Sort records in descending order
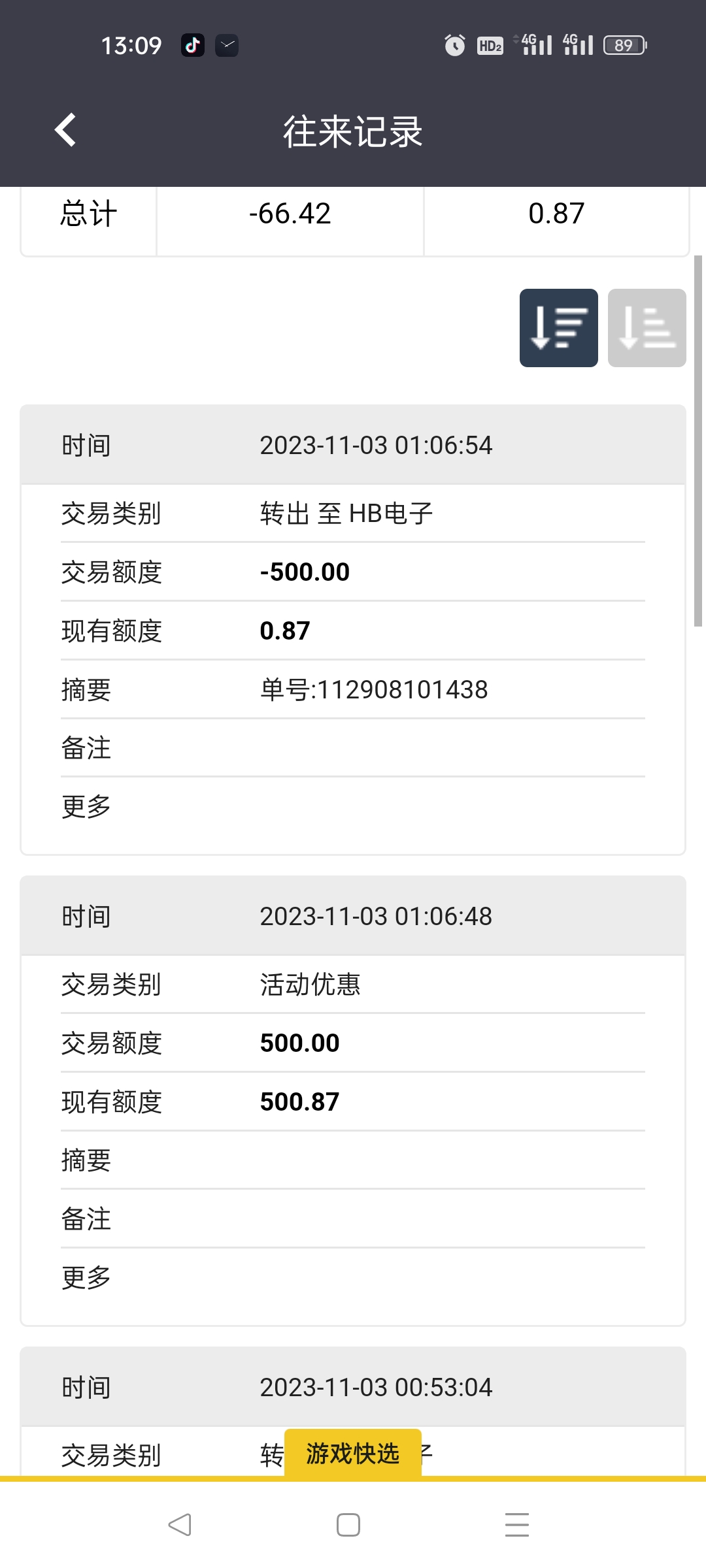This screenshot has width=706, height=1568. 558,328
